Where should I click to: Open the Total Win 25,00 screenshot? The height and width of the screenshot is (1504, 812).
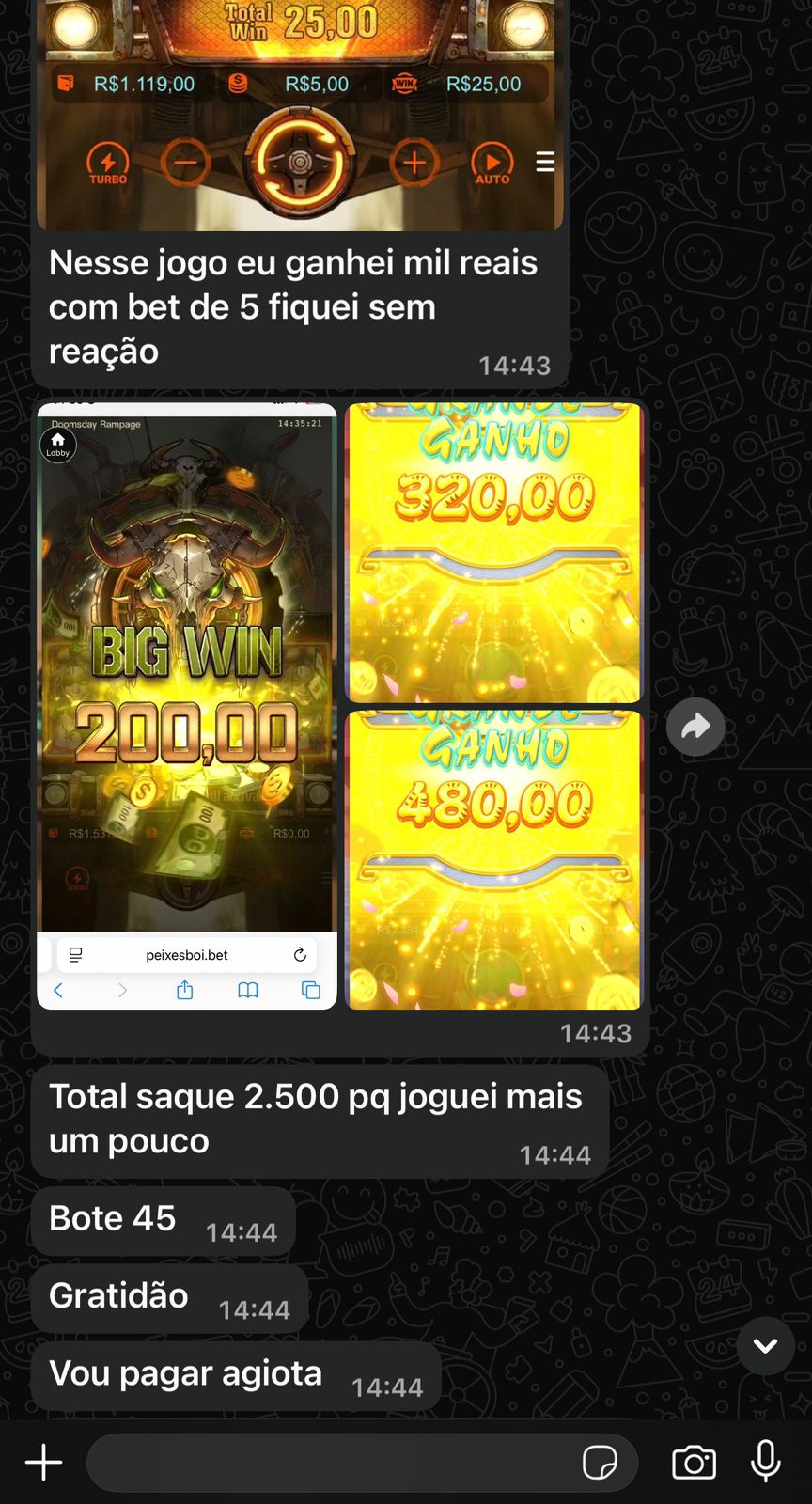coord(299,113)
